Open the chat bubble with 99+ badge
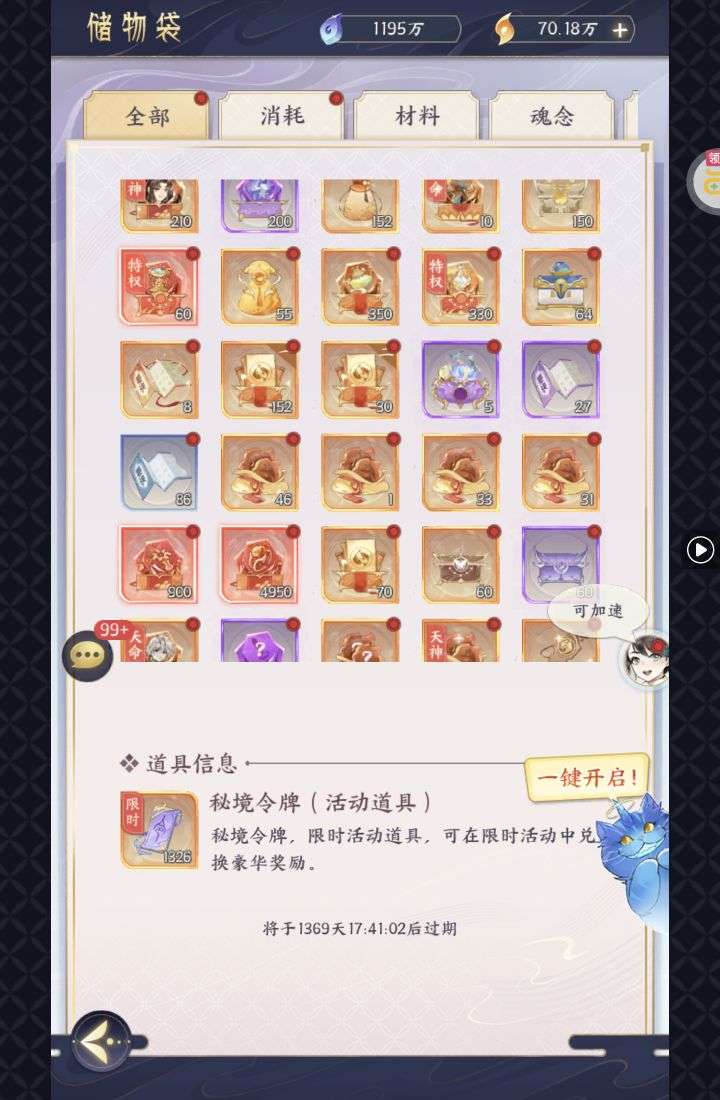This screenshot has height=1100, width=720. 88,656
